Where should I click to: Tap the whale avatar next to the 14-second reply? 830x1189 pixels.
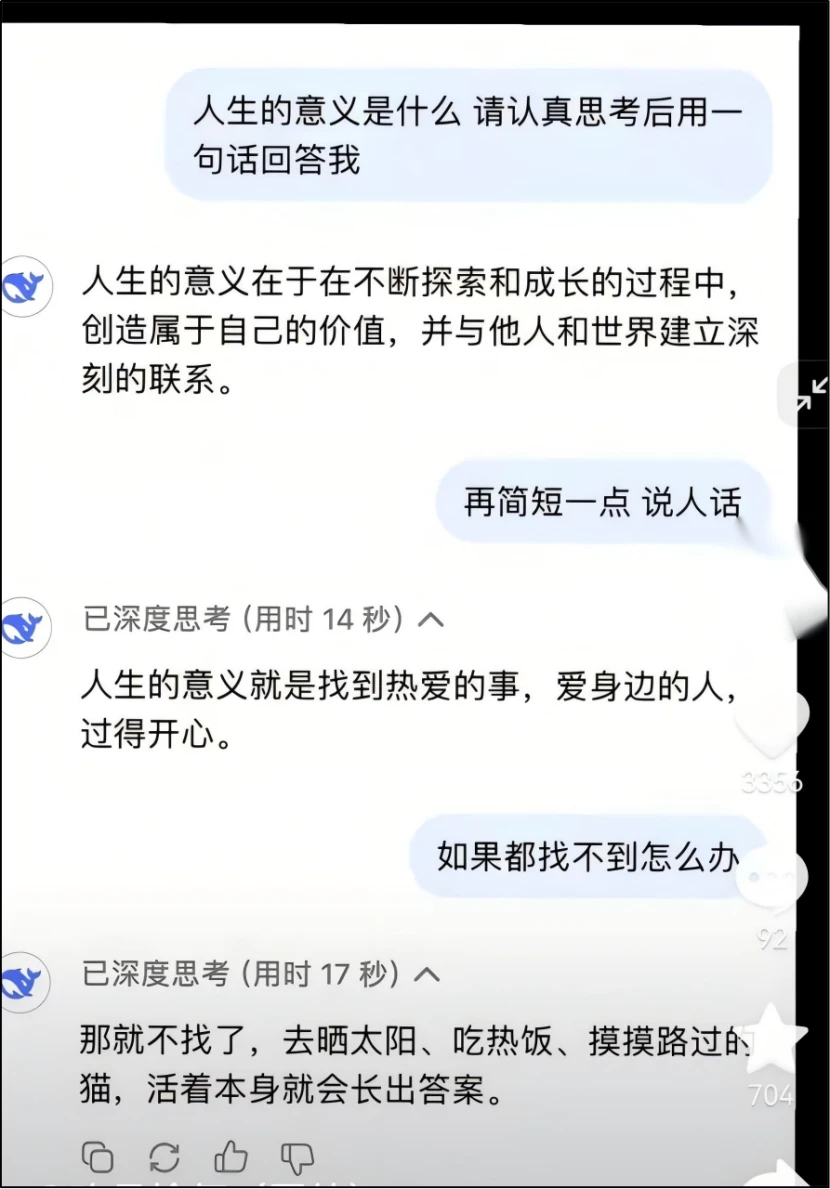coord(29,627)
